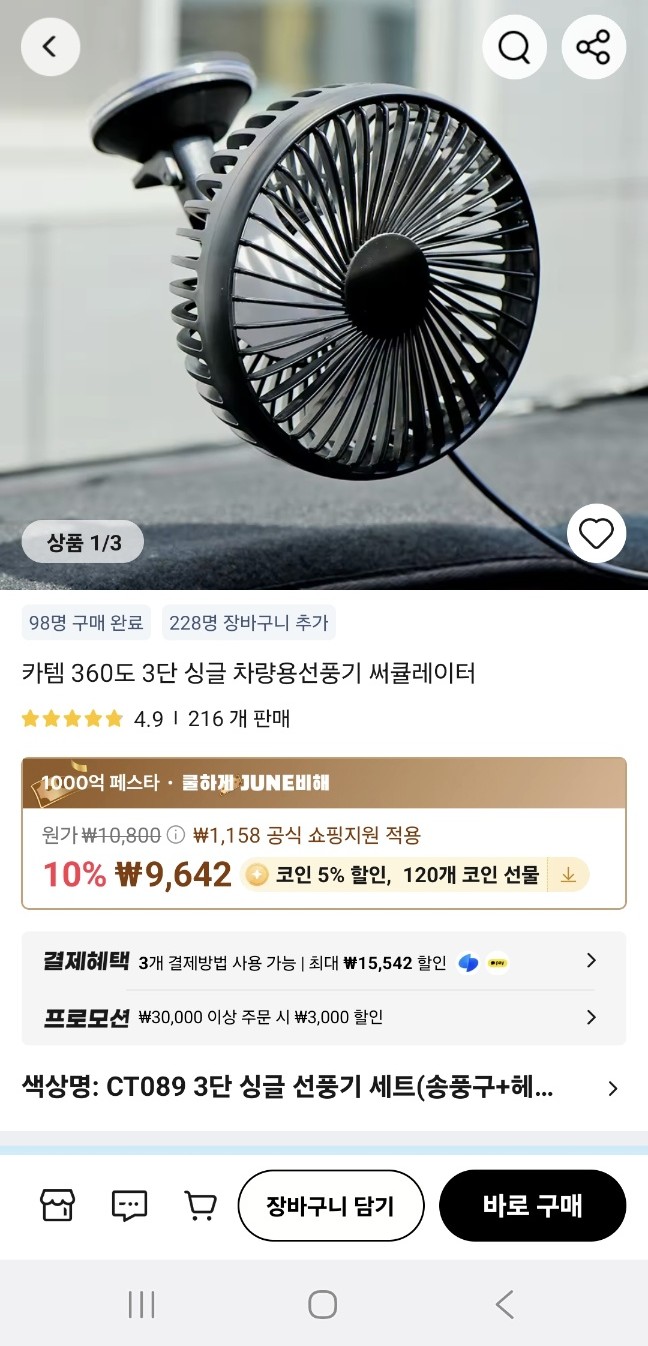Viewport: 648px width, 1346px height.
Task: Visit the seller's store icon
Action: pyautogui.click(x=57, y=1205)
